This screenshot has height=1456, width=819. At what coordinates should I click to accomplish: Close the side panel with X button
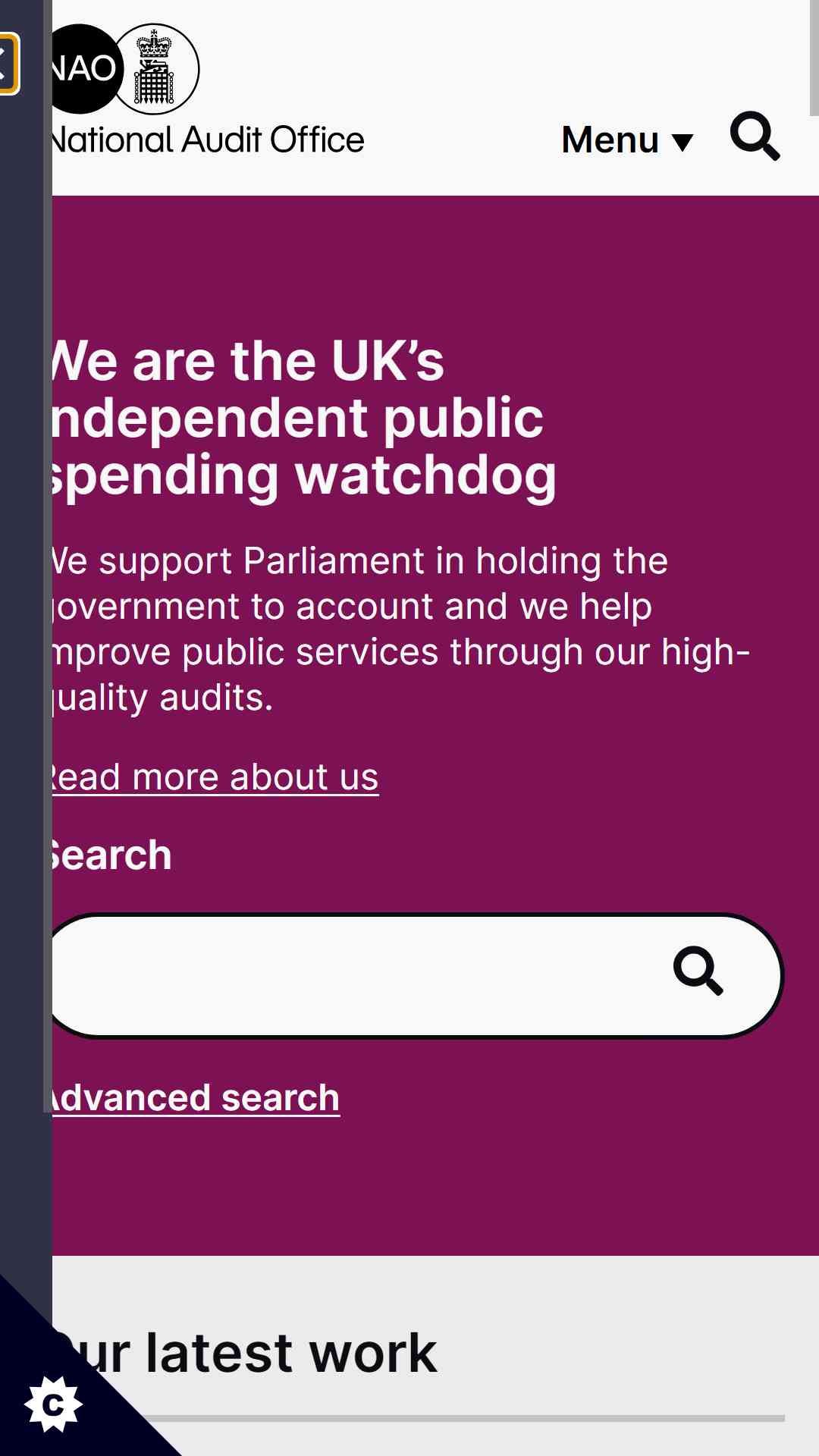tap(8, 64)
